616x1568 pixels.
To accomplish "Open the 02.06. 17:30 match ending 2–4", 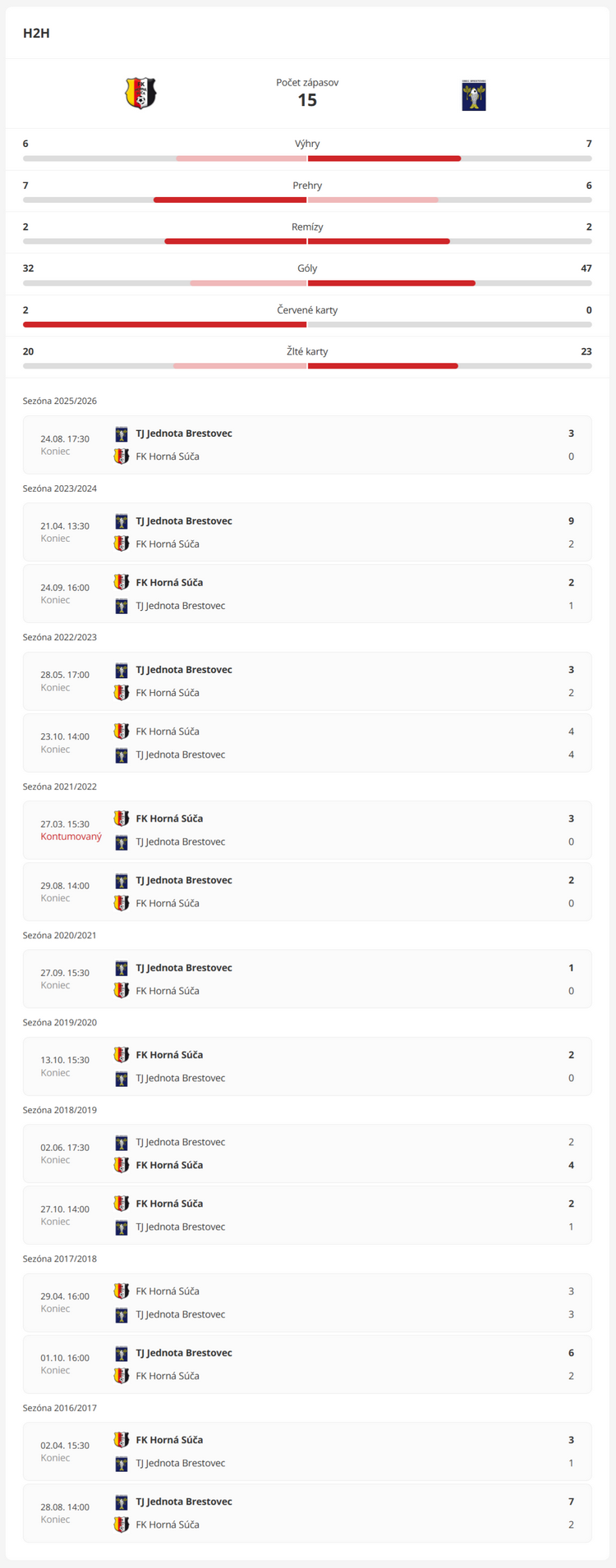I will (x=307, y=1153).
